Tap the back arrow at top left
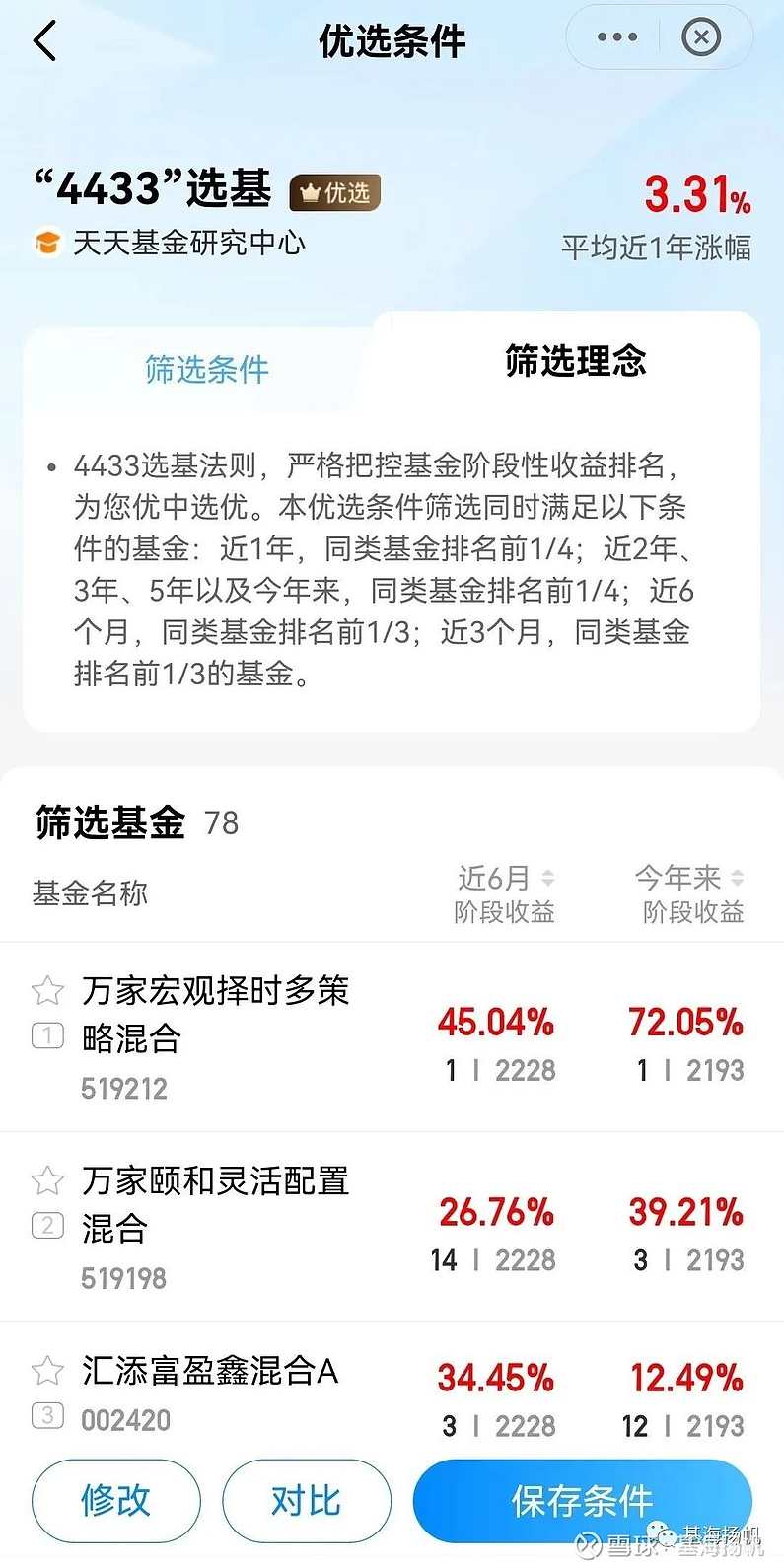 [x=41, y=39]
